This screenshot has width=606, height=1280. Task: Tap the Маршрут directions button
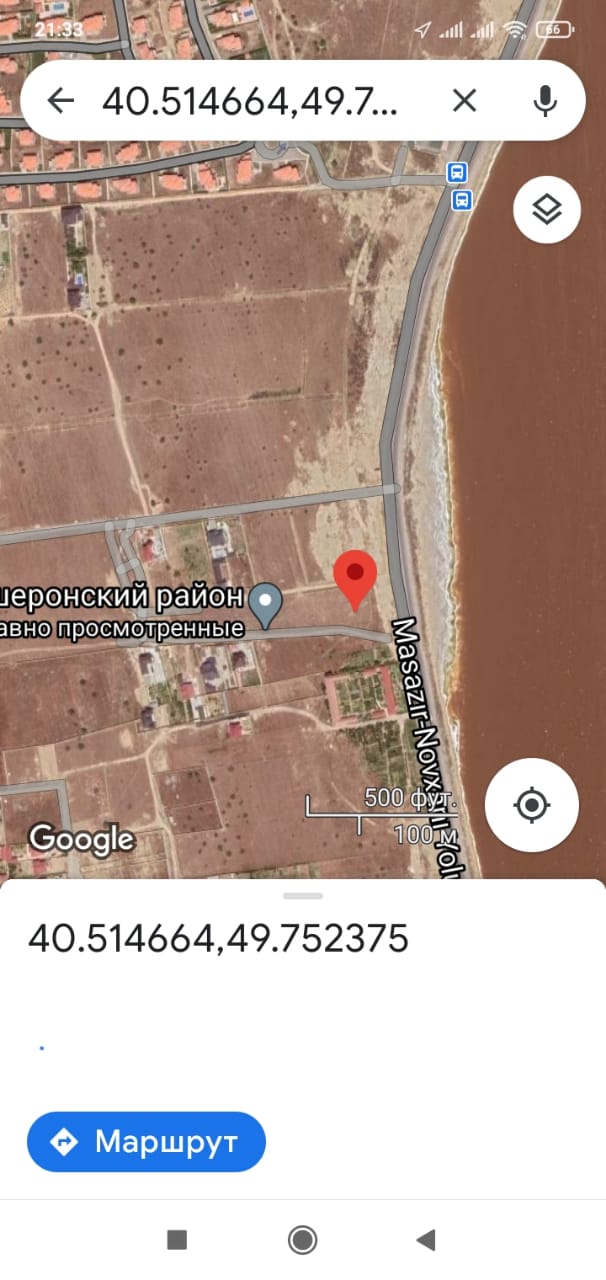tap(146, 1141)
